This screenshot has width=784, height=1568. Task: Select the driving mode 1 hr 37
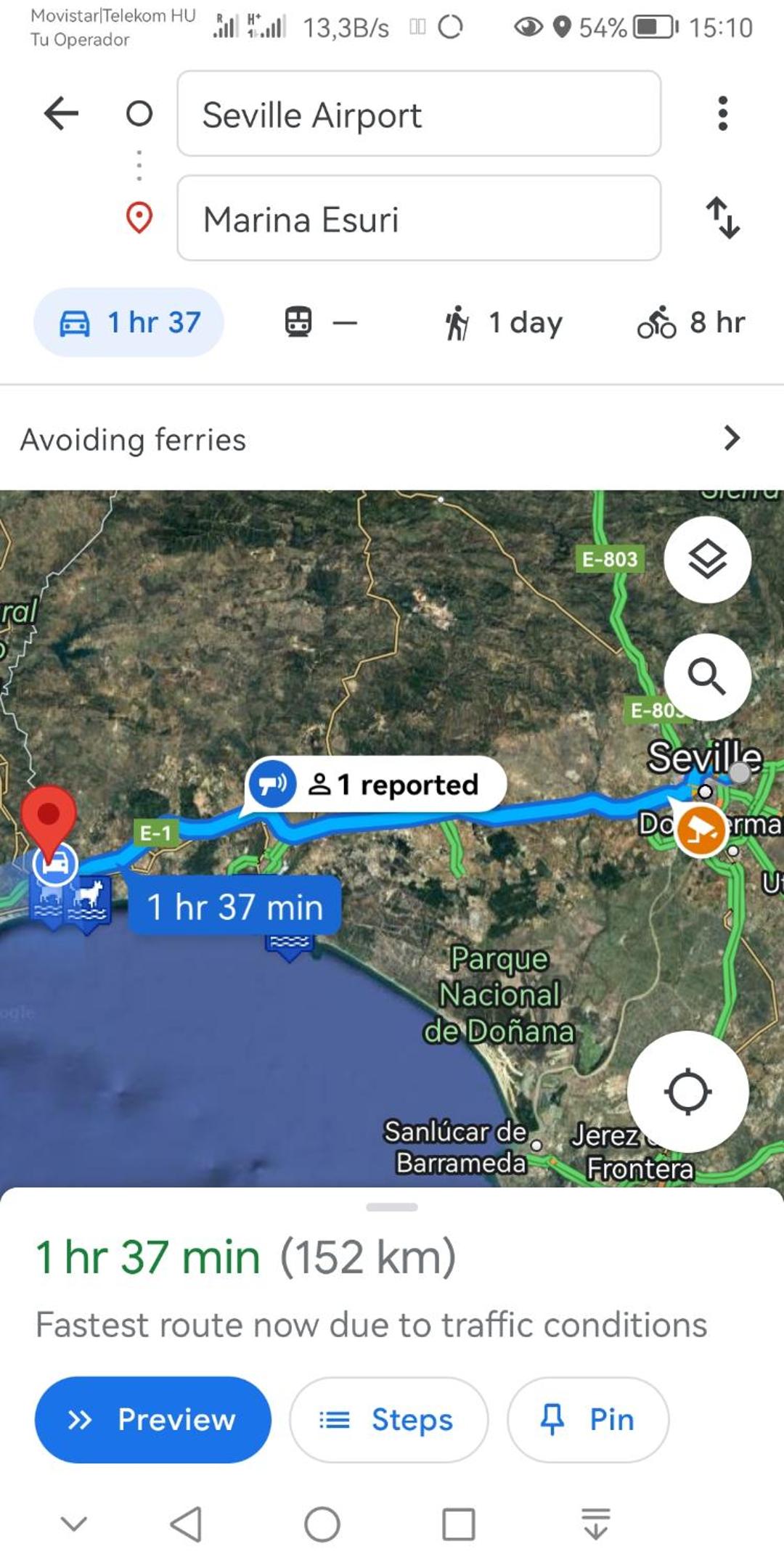click(129, 322)
